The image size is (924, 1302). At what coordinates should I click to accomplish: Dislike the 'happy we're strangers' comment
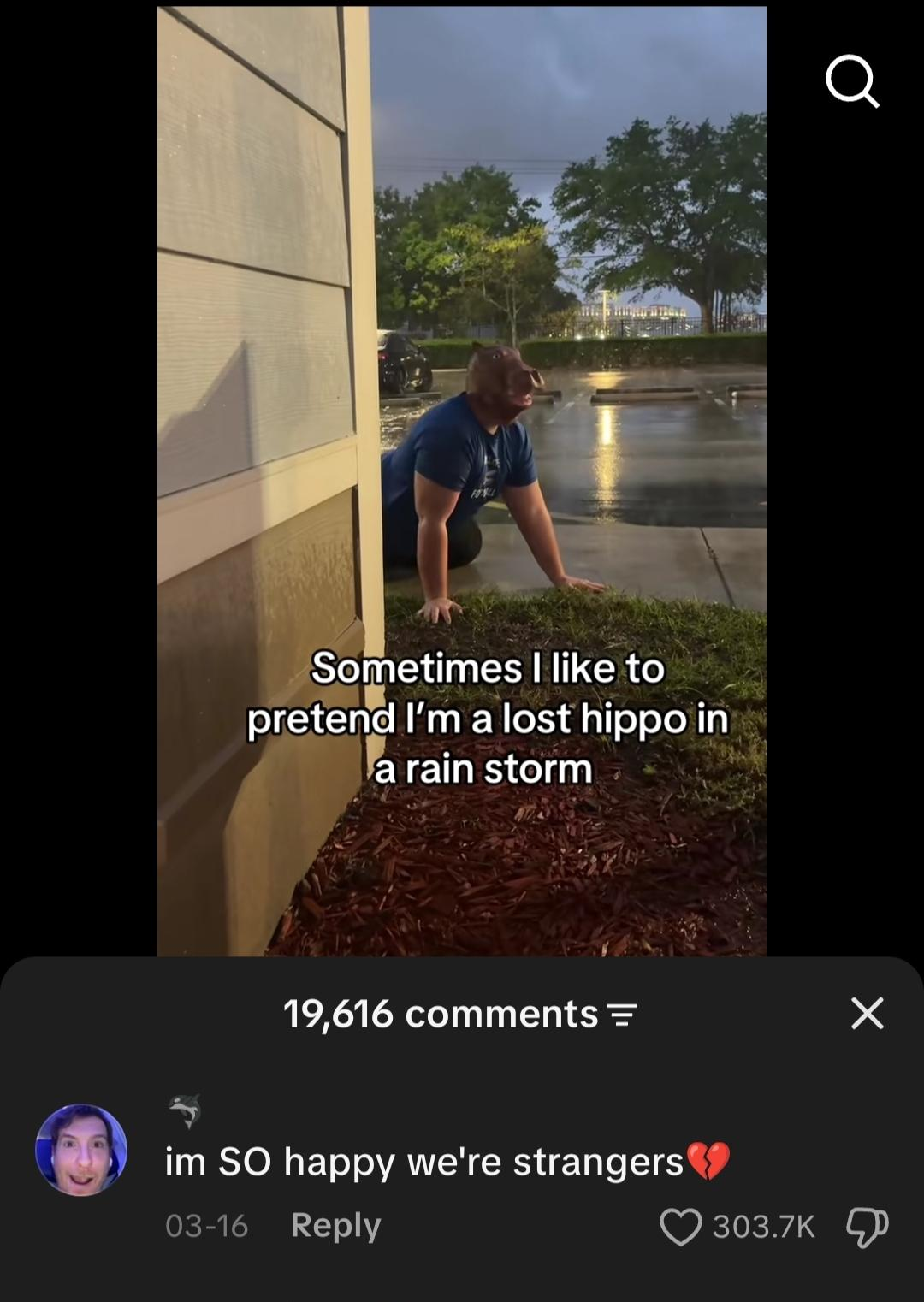867,1227
